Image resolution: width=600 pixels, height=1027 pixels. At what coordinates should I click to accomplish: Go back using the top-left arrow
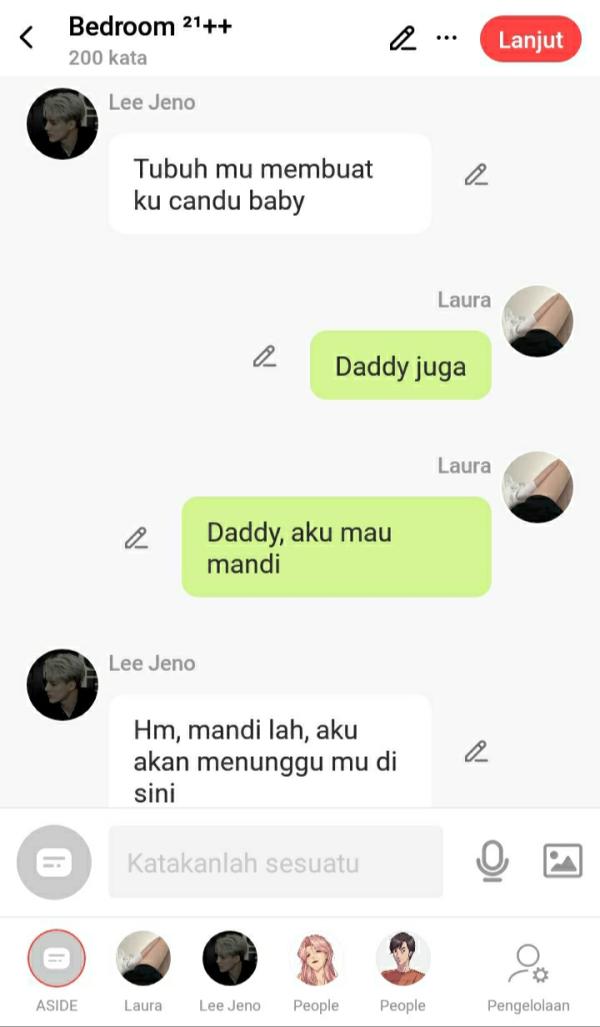coord(27,39)
